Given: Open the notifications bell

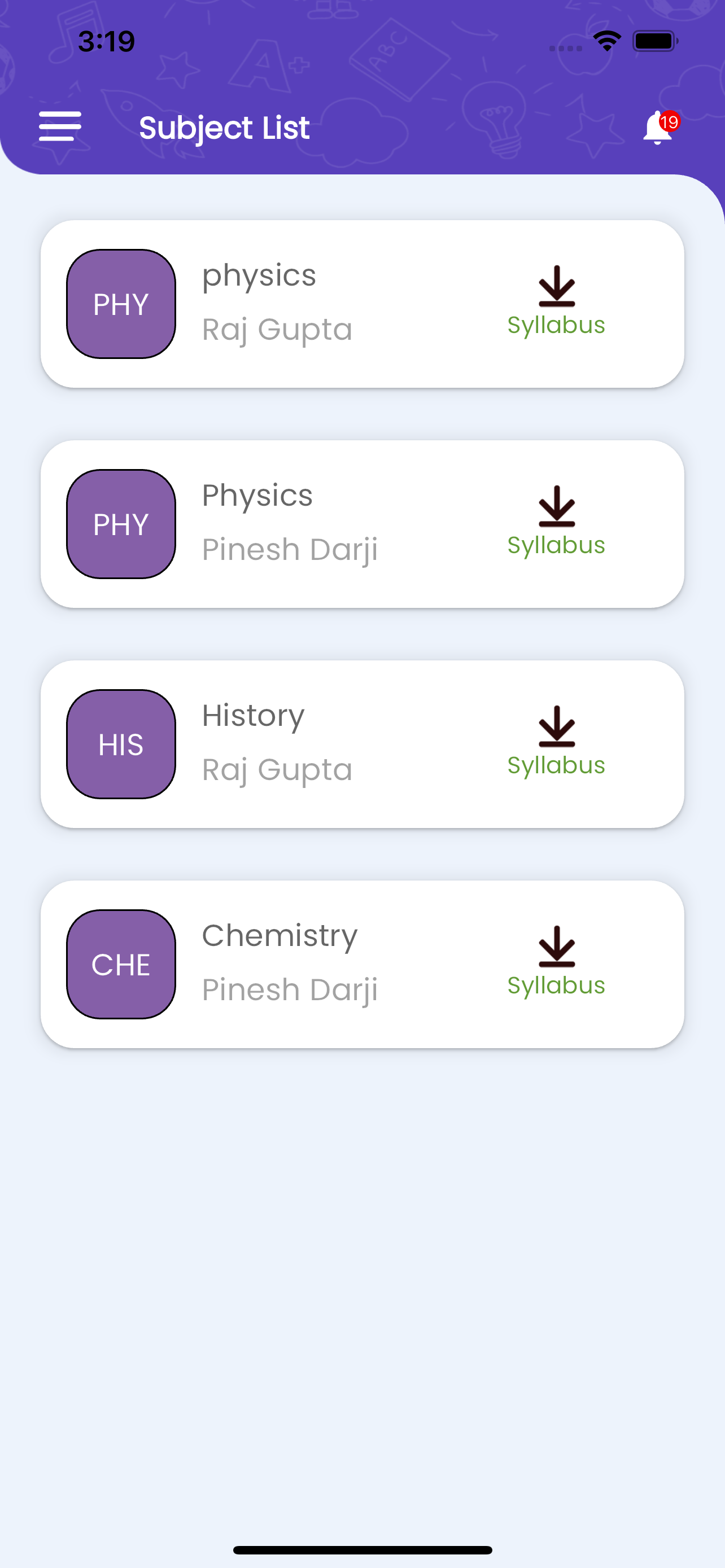Looking at the screenshot, I should tap(658, 128).
